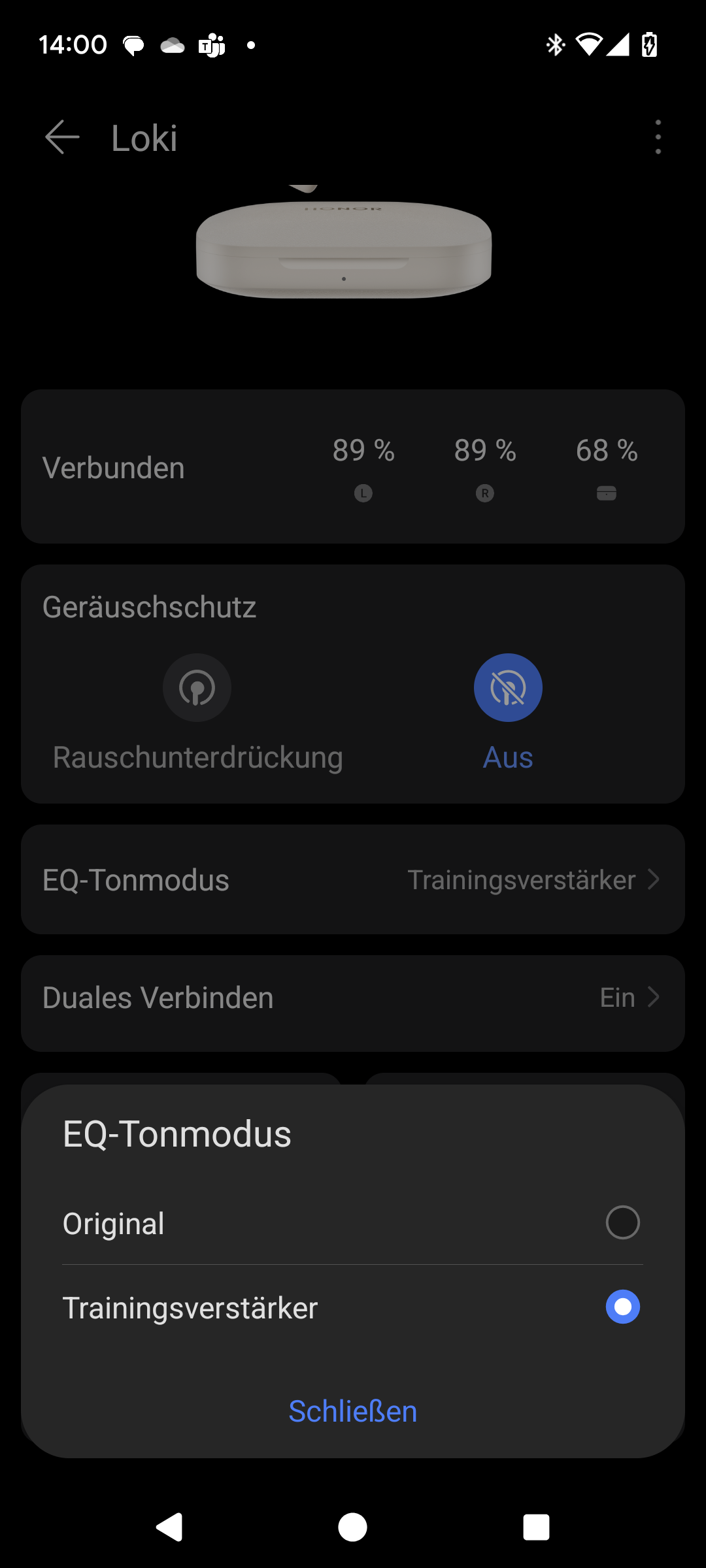Tap the system home button
The width and height of the screenshot is (706, 1568).
pos(352,1527)
